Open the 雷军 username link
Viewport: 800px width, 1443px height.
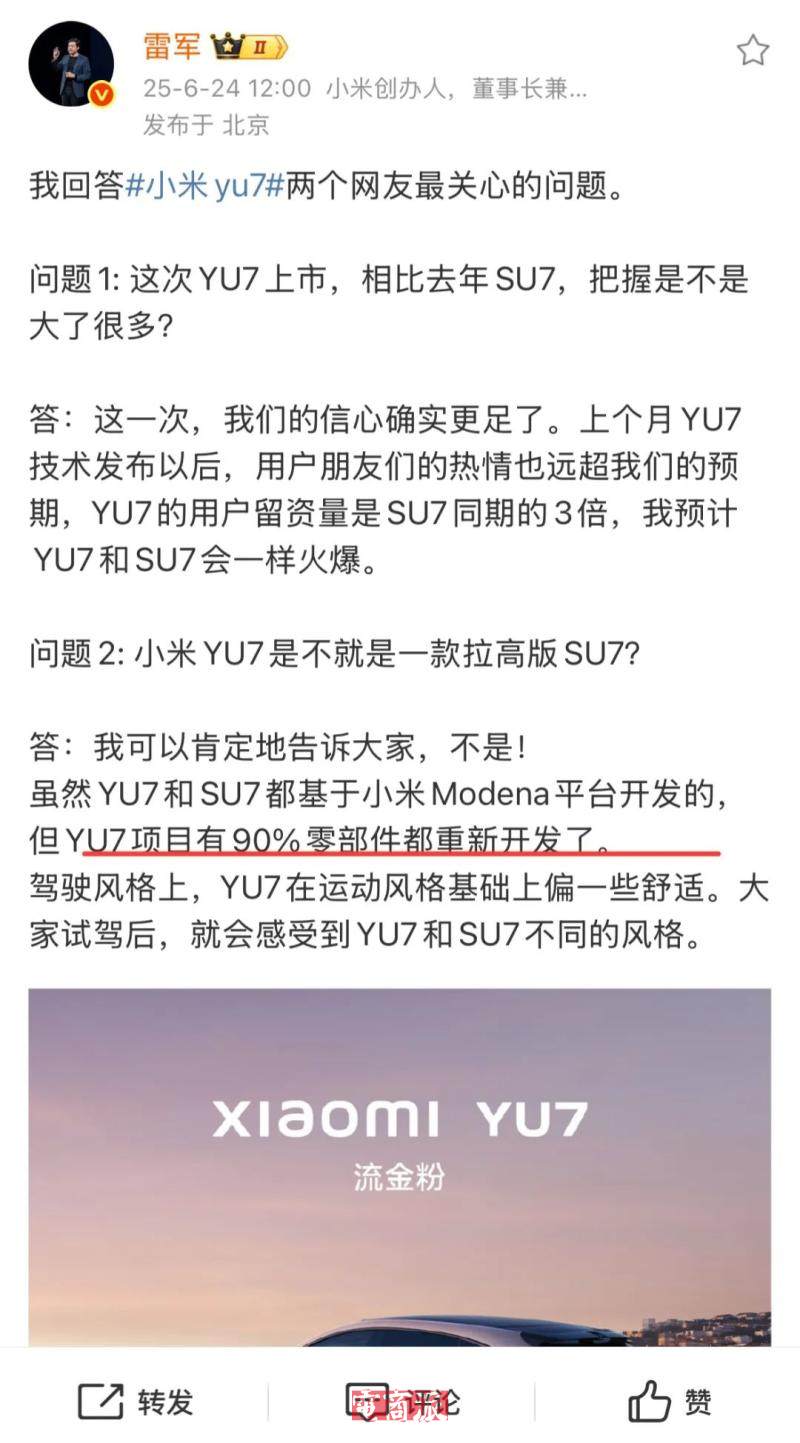click(x=173, y=46)
